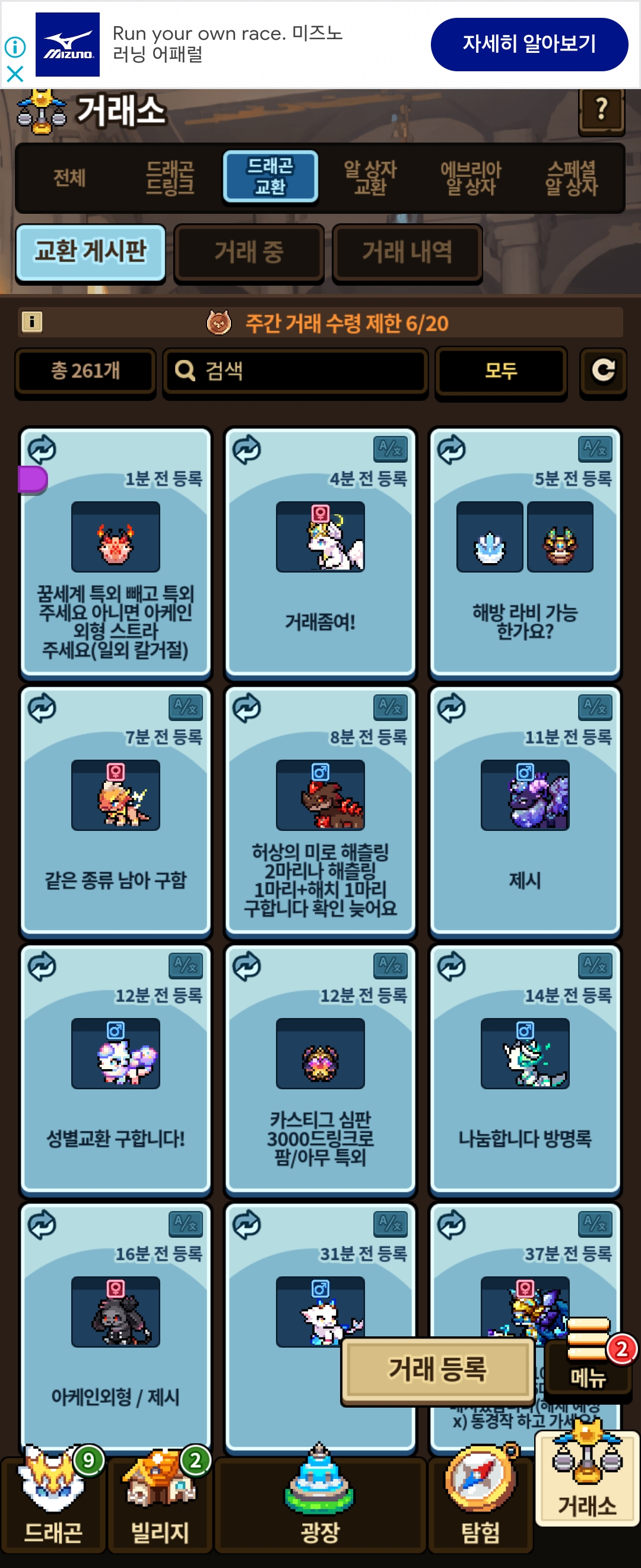This screenshot has height=1568, width=641.
Task: Switch to the 드래곤 드링크 tab
Action: (170, 178)
